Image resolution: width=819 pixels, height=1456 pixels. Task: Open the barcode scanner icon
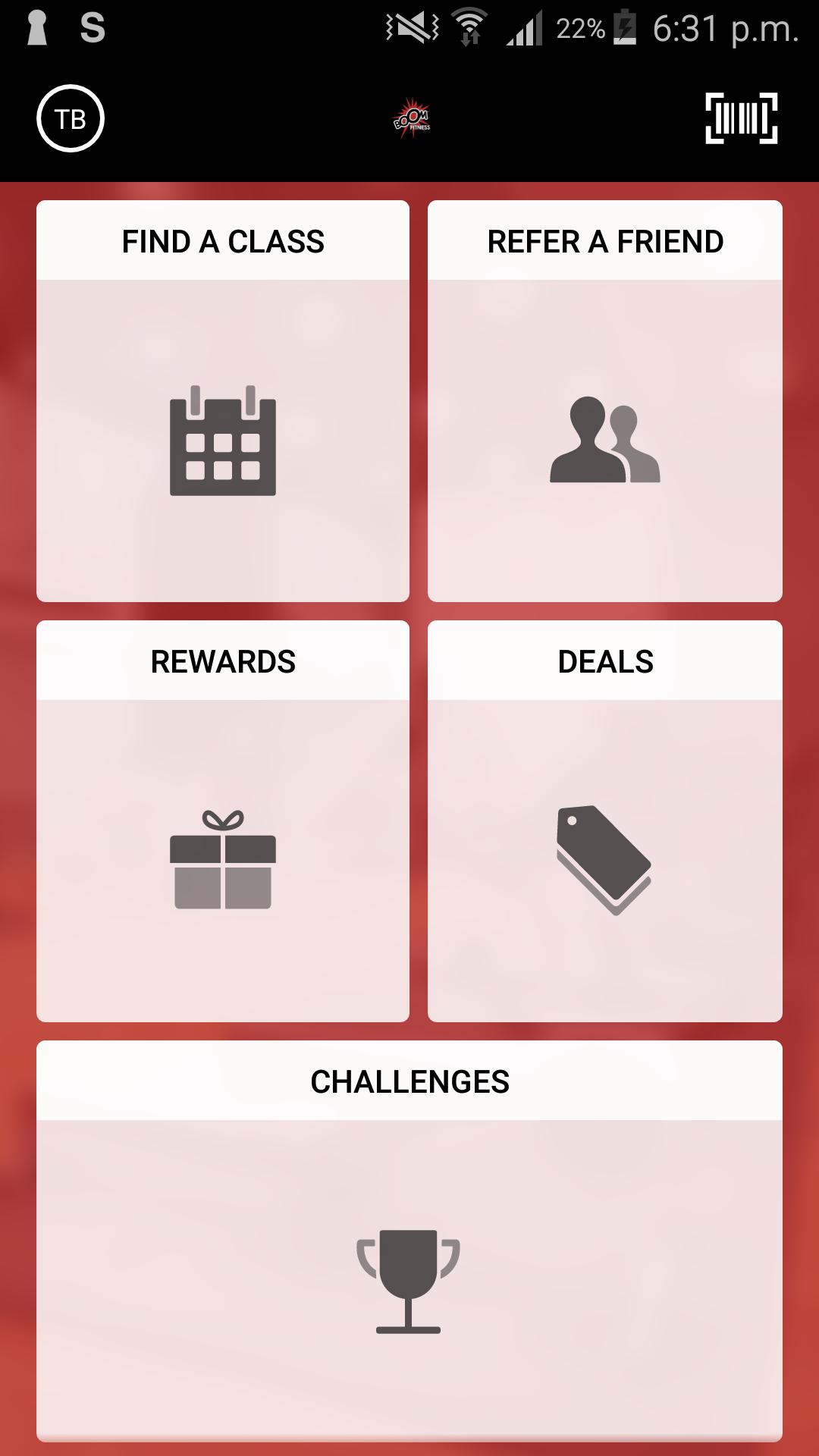(x=741, y=118)
